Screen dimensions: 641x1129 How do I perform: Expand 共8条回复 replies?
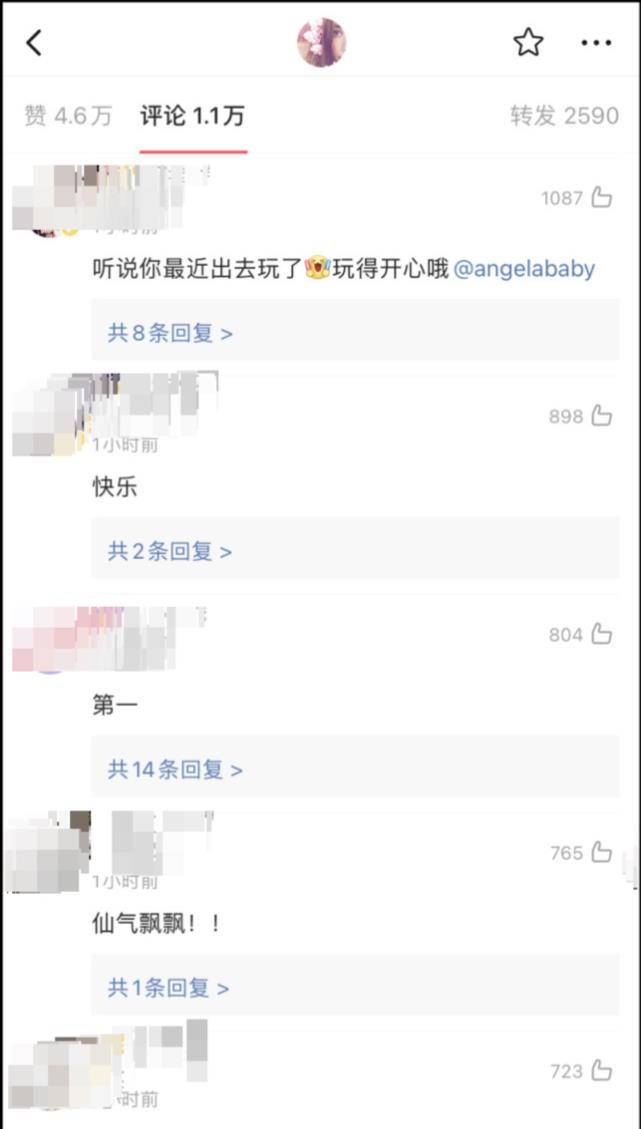point(170,333)
